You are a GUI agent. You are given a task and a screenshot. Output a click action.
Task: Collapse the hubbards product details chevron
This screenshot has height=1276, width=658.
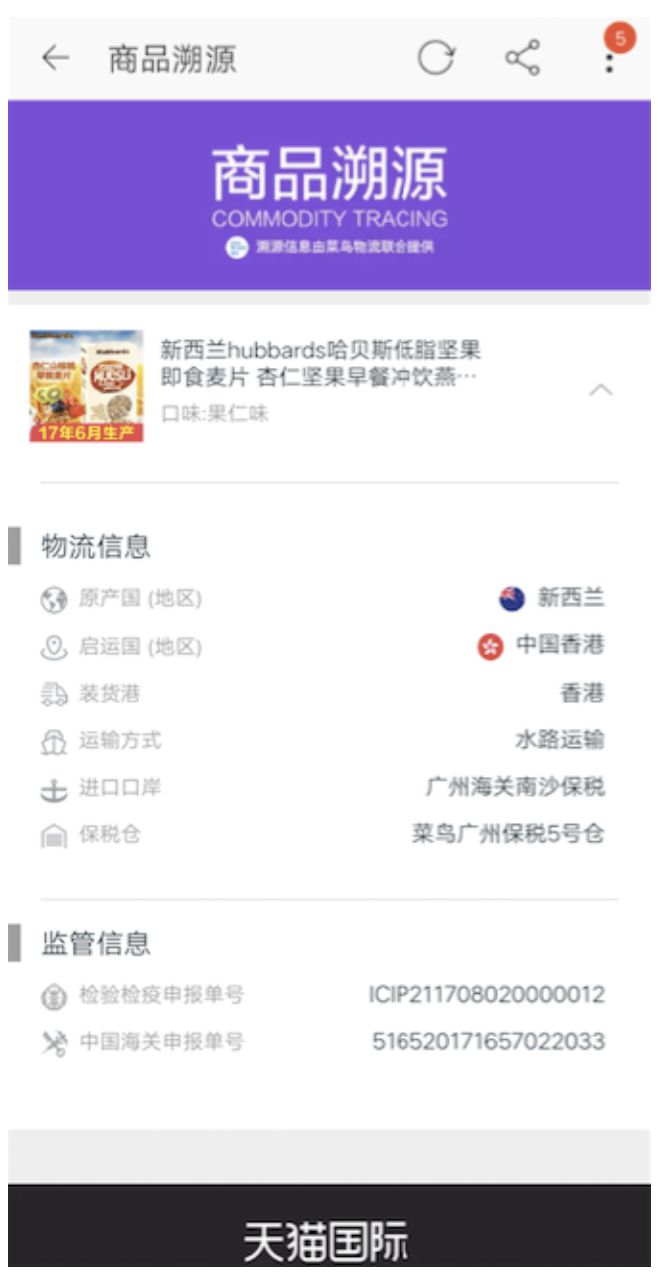(600, 391)
